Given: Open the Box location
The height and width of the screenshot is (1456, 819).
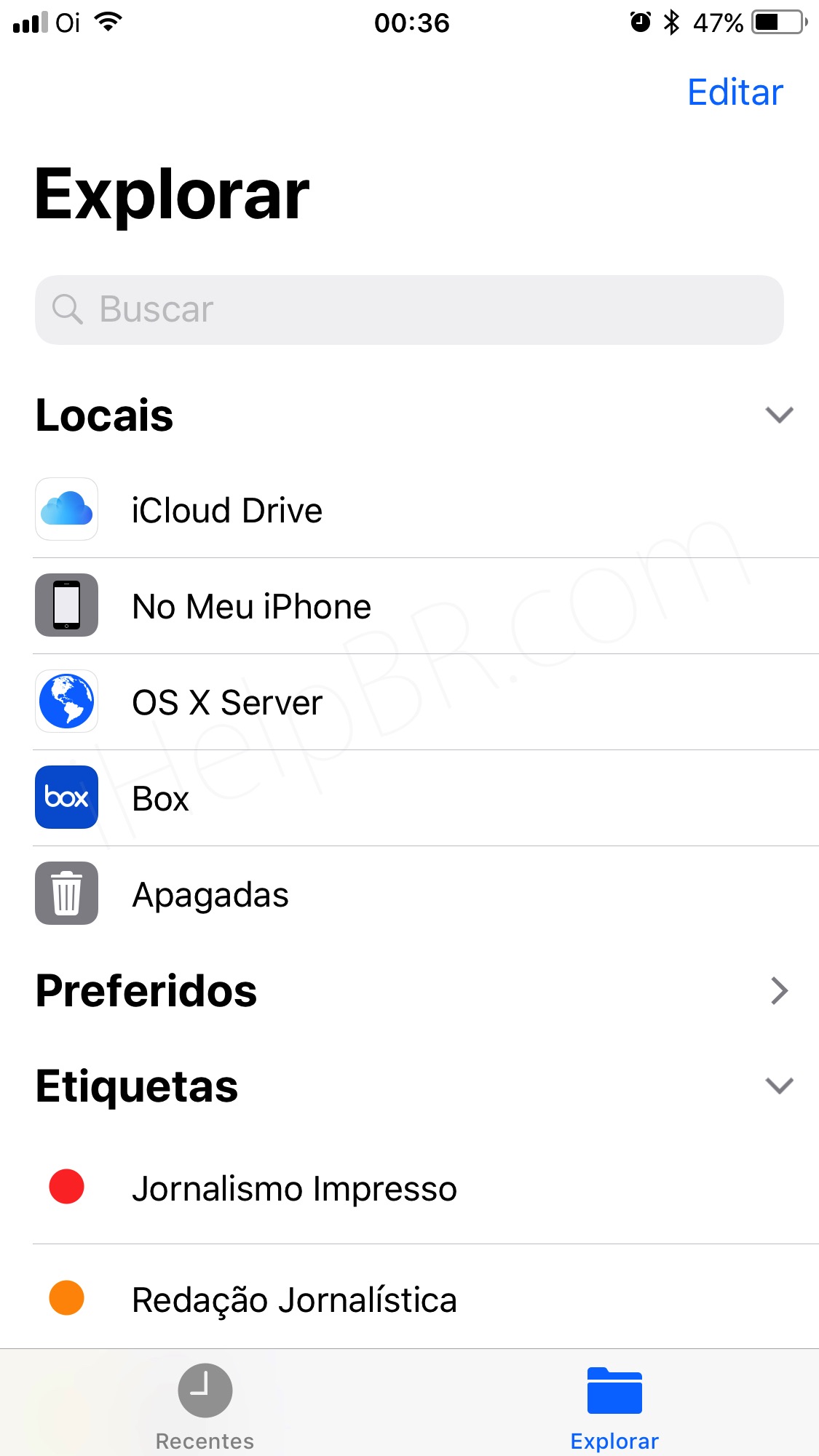Looking at the screenshot, I should tap(161, 798).
